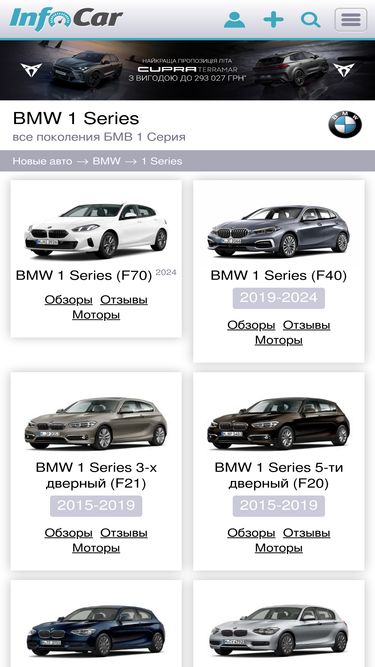Open the 3-door F21 card
This screenshot has width=375, height=667.
96,471
